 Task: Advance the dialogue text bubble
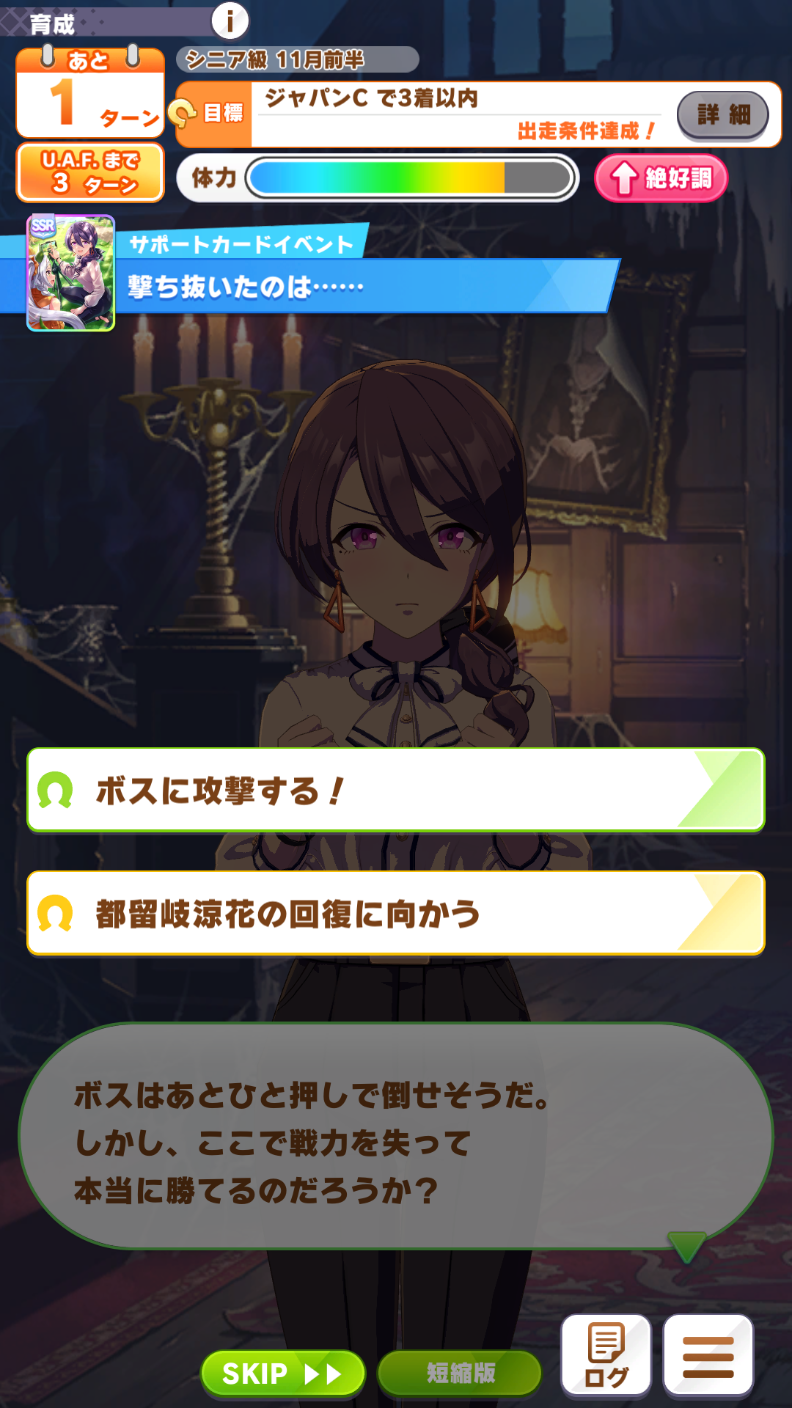(x=396, y=1138)
